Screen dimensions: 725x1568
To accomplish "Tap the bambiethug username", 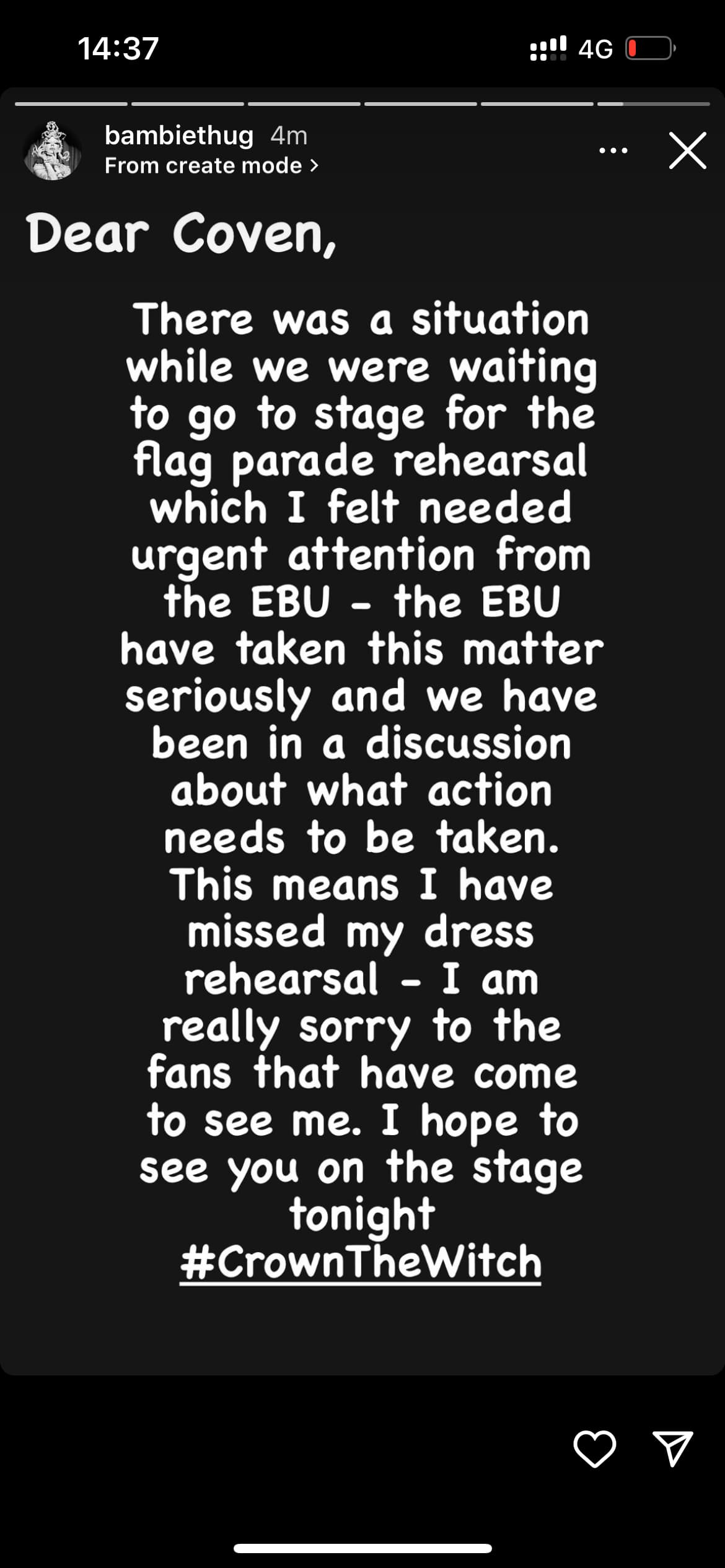I will (179, 135).
